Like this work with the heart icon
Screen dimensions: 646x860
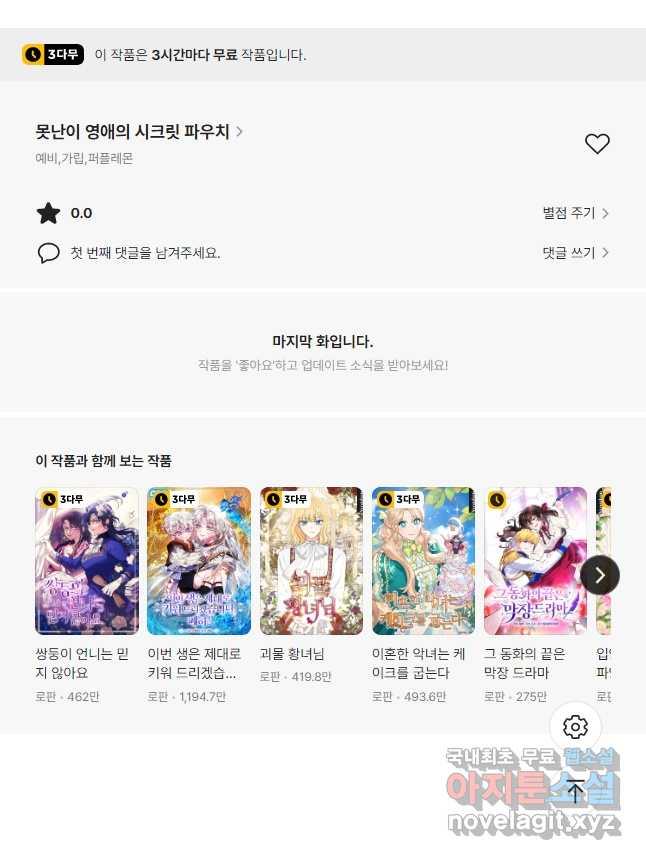(597, 144)
